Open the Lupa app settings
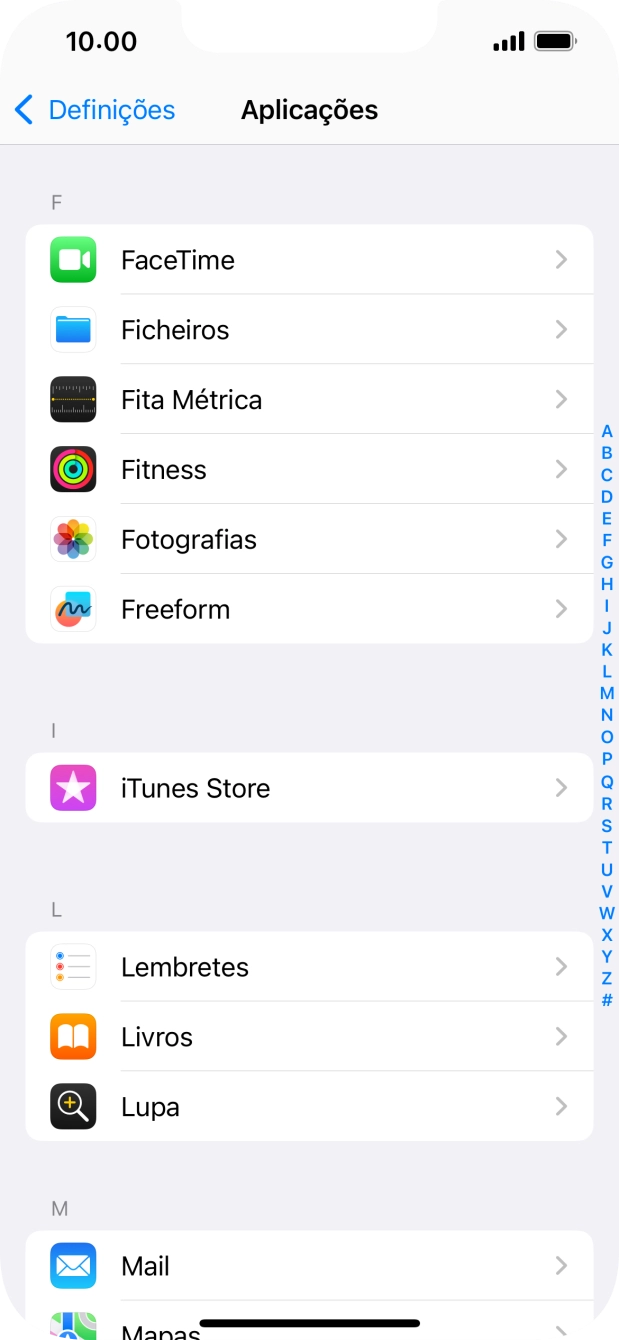The image size is (619, 1340). coord(309,1107)
